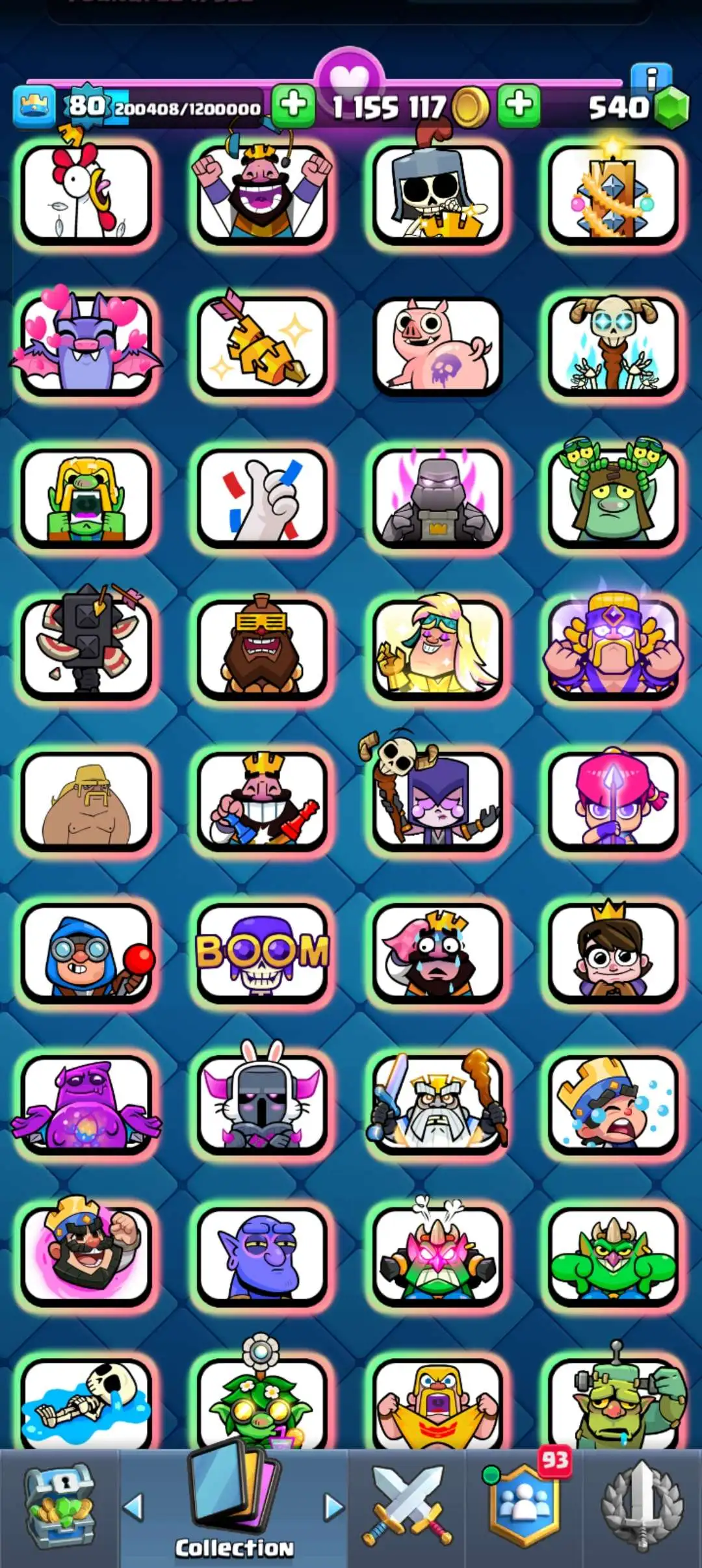The width and height of the screenshot is (702, 1568).
Task: Select the laughing King emote
Action: pyautogui.click(x=261, y=194)
